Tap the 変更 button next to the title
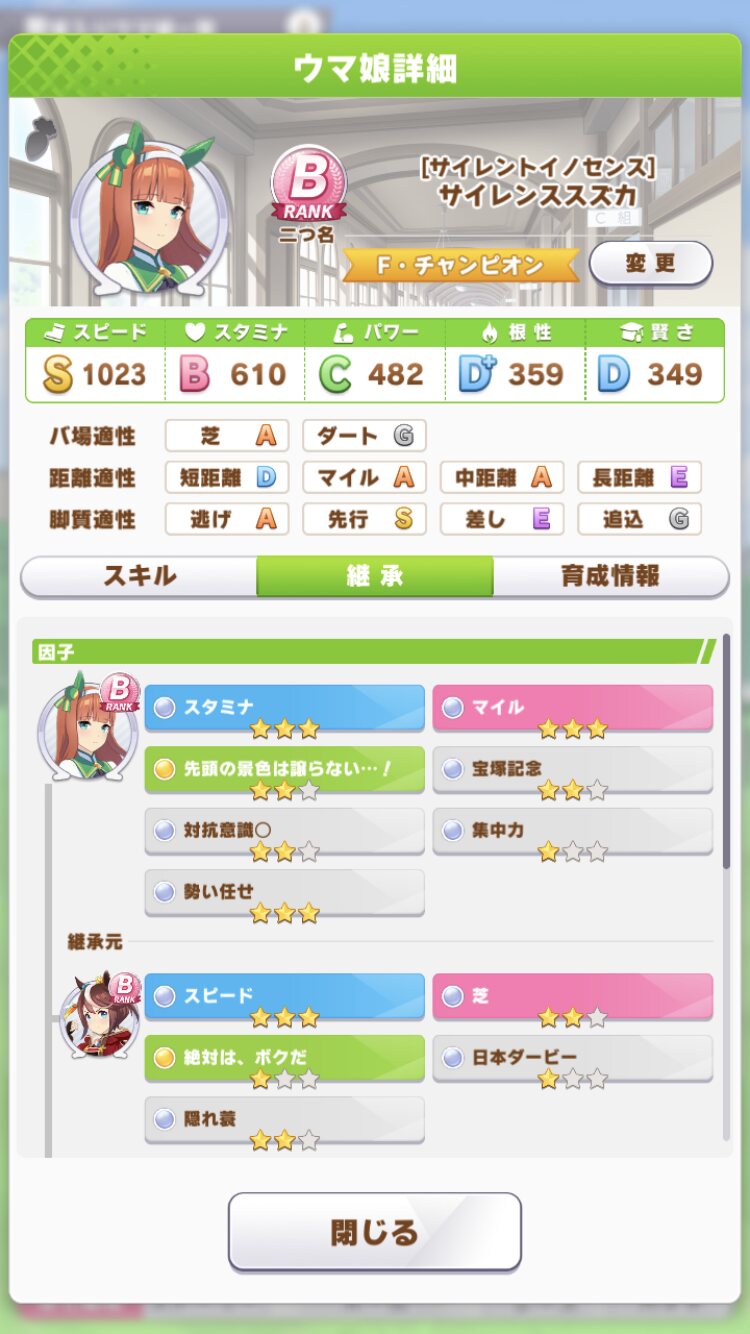This screenshot has height=1334, width=750. (x=650, y=264)
